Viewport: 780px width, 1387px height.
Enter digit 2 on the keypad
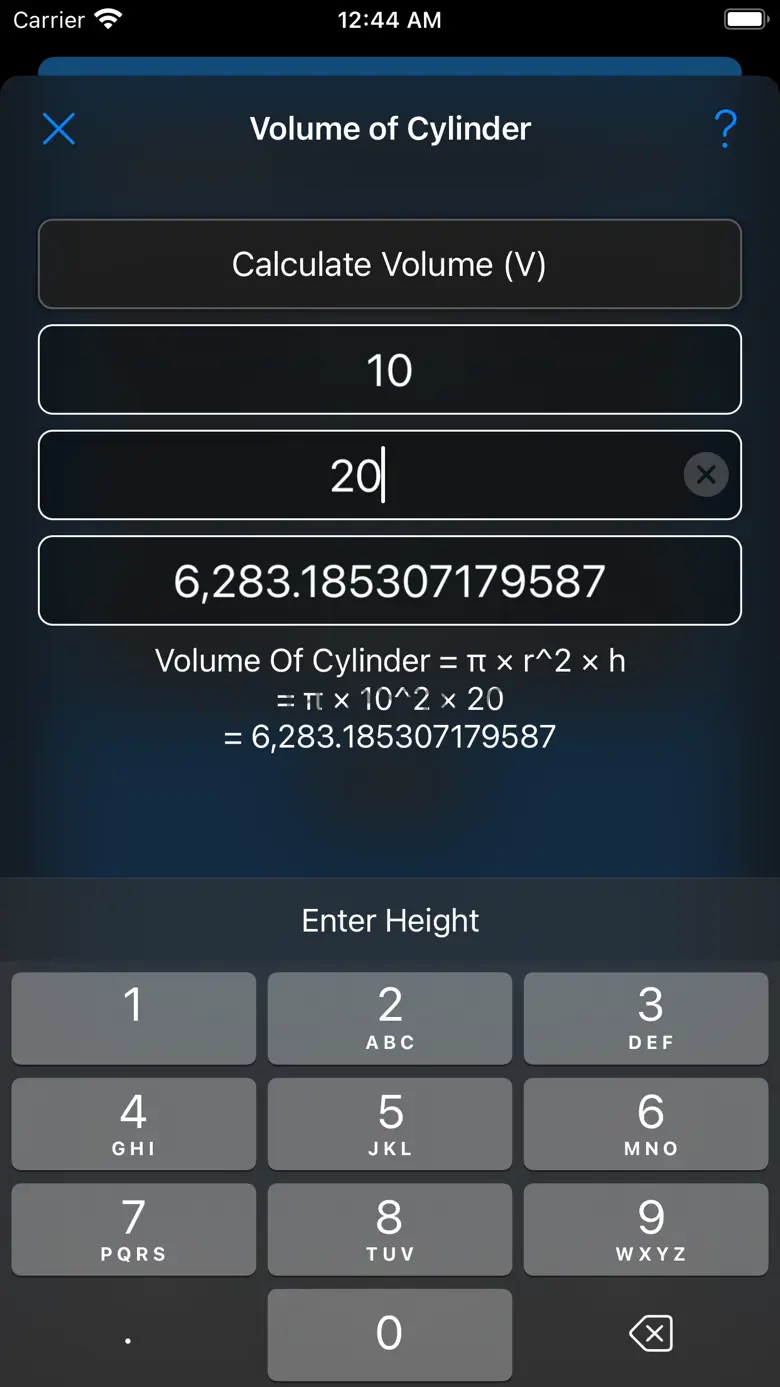coord(390,1018)
